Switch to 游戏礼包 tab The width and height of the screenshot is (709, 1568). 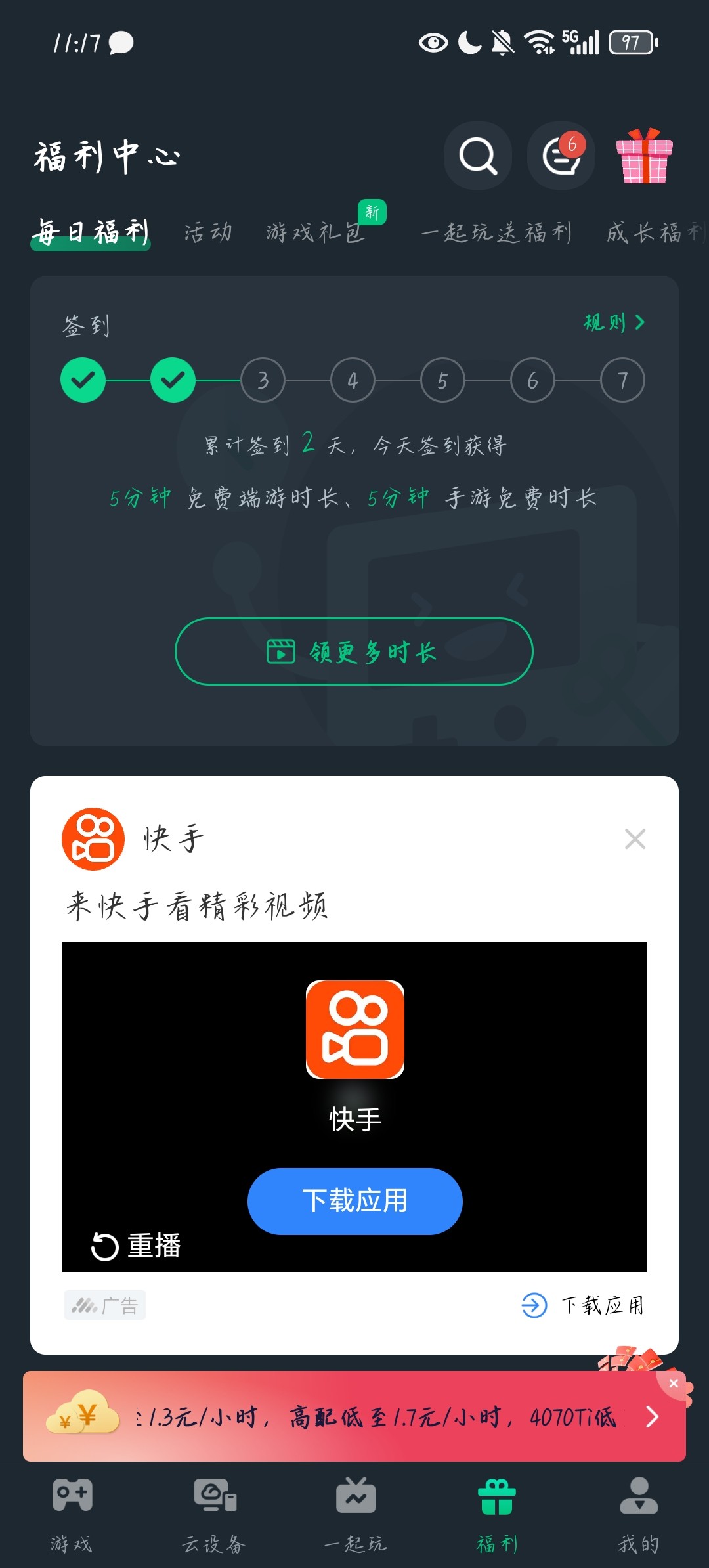click(x=315, y=232)
